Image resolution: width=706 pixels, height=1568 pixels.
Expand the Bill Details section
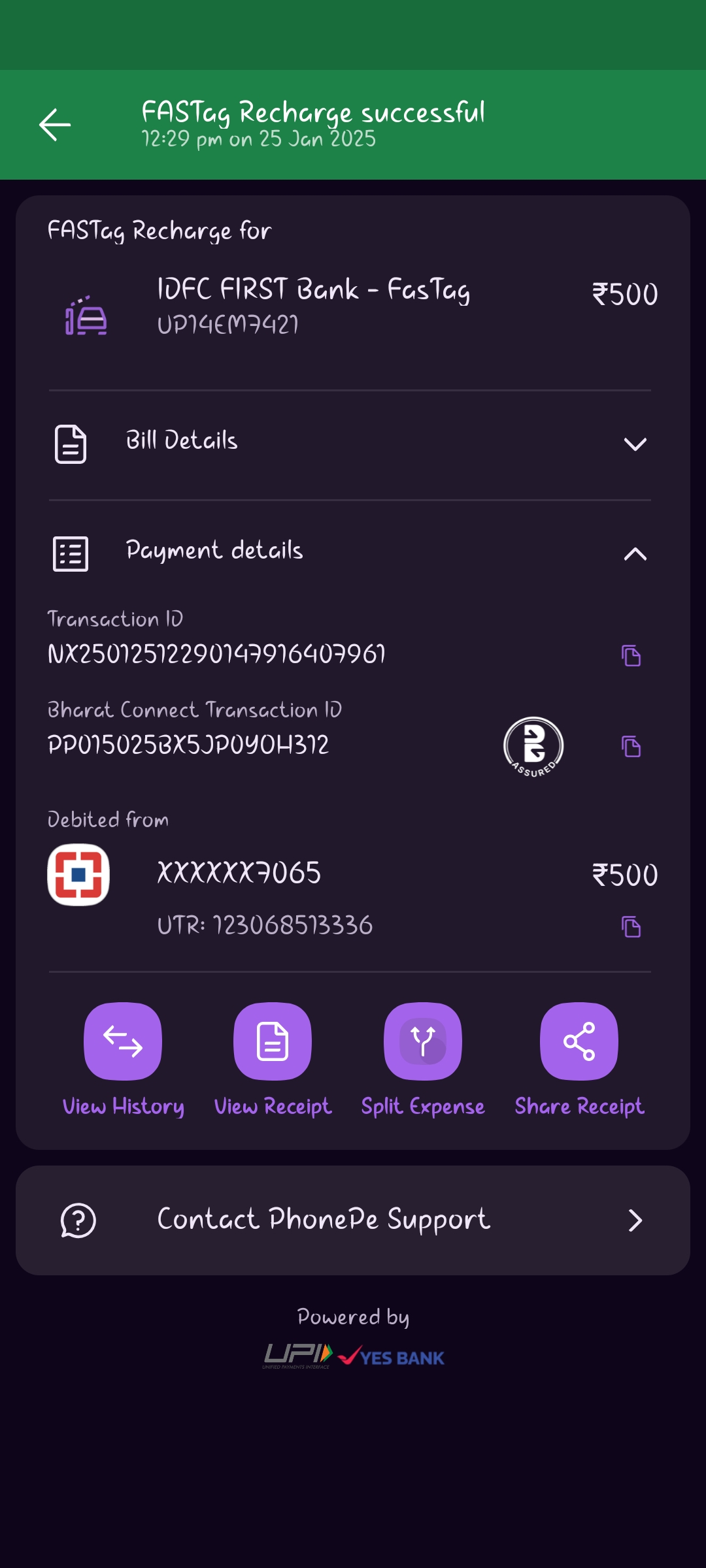coord(353,445)
